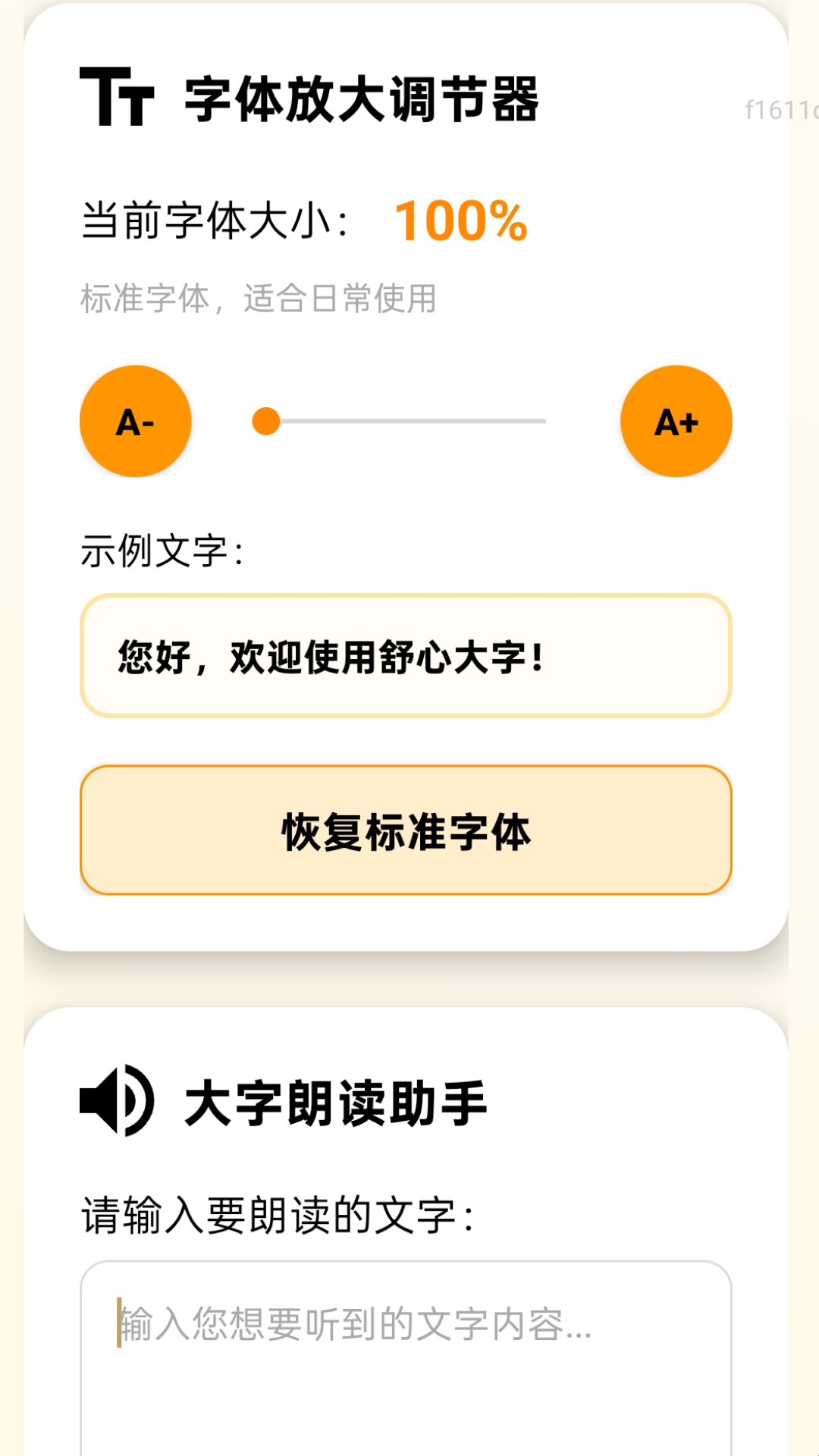
Task: Focus the 输入您想要听到的文字内容 text field
Action: coord(406,1357)
